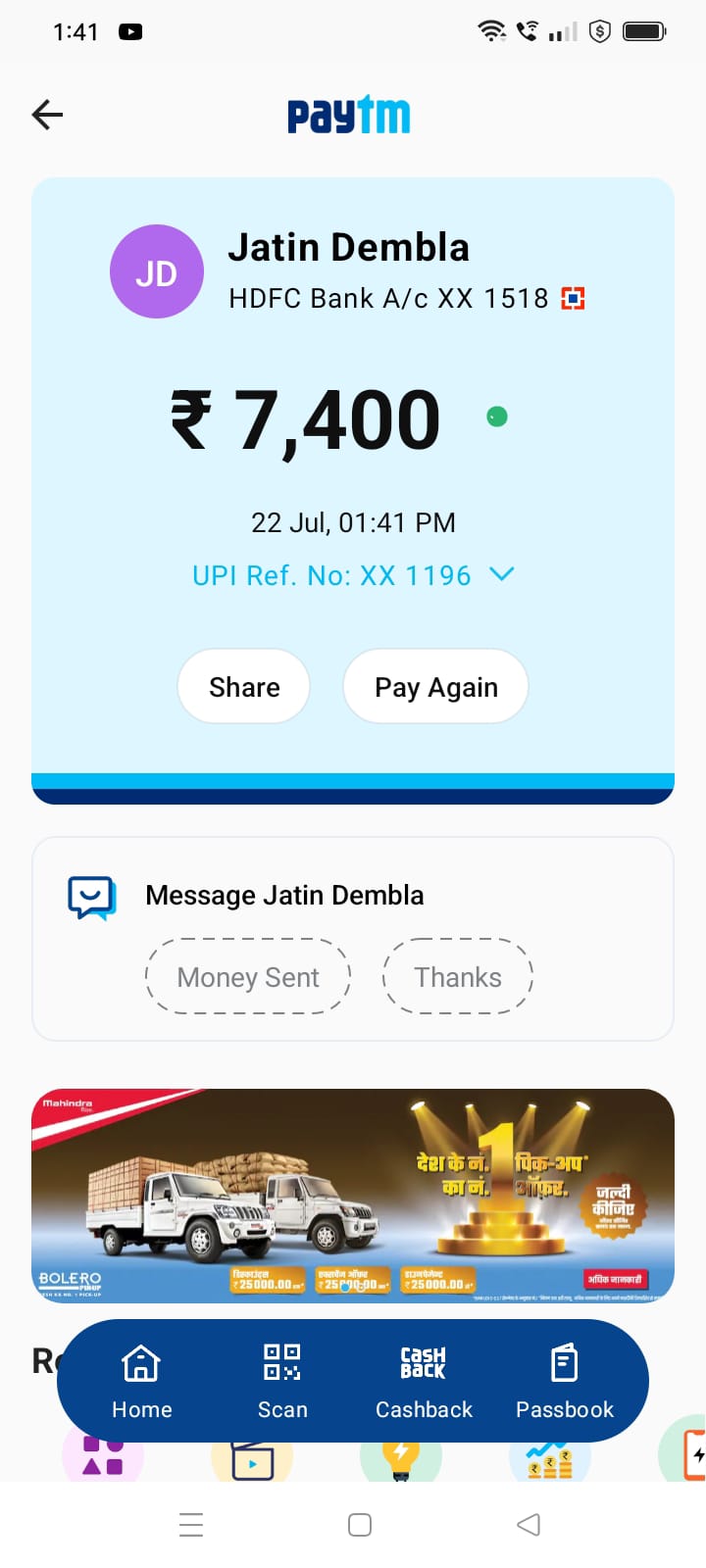This screenshot has height=1568, width=706.
Task: Tap the system back navigation button
Action: pos(529,1525)
